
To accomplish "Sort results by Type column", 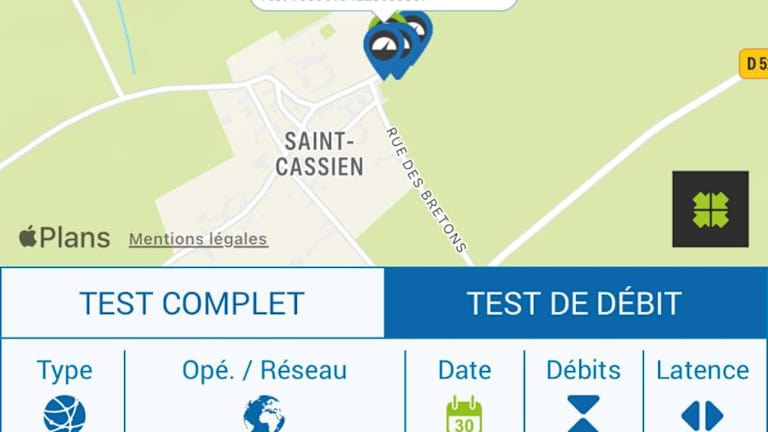I will 64,388.
